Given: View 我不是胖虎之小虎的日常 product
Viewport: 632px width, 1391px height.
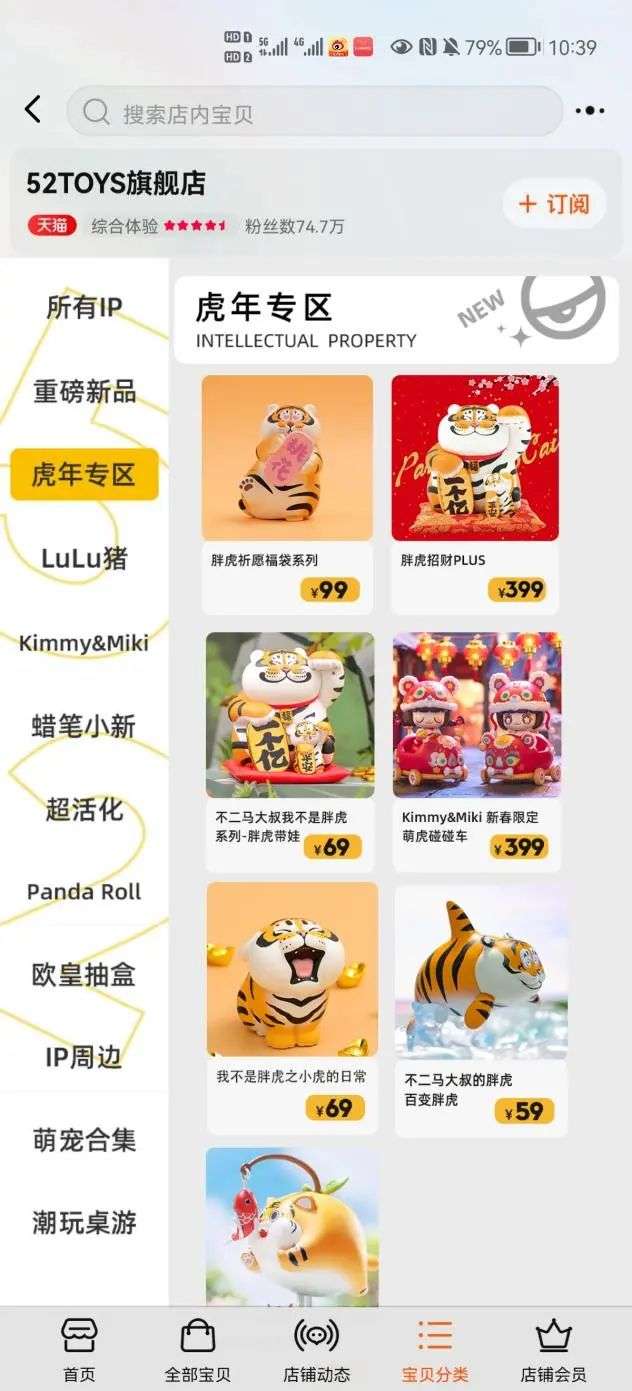Looking at the screenshot, I should tap(292, 1005).
